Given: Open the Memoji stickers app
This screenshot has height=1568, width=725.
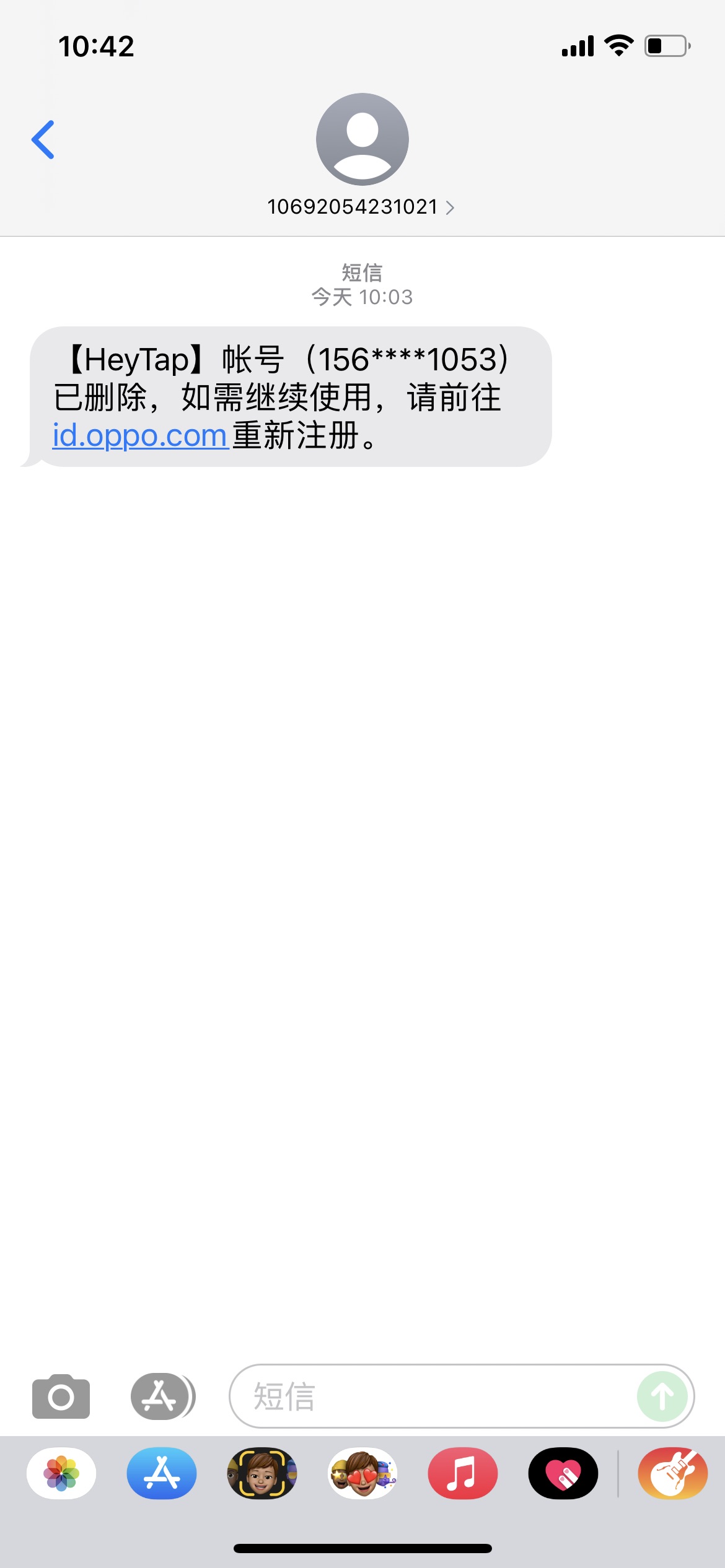Looking at the screenshot, I should [362, 1473].
